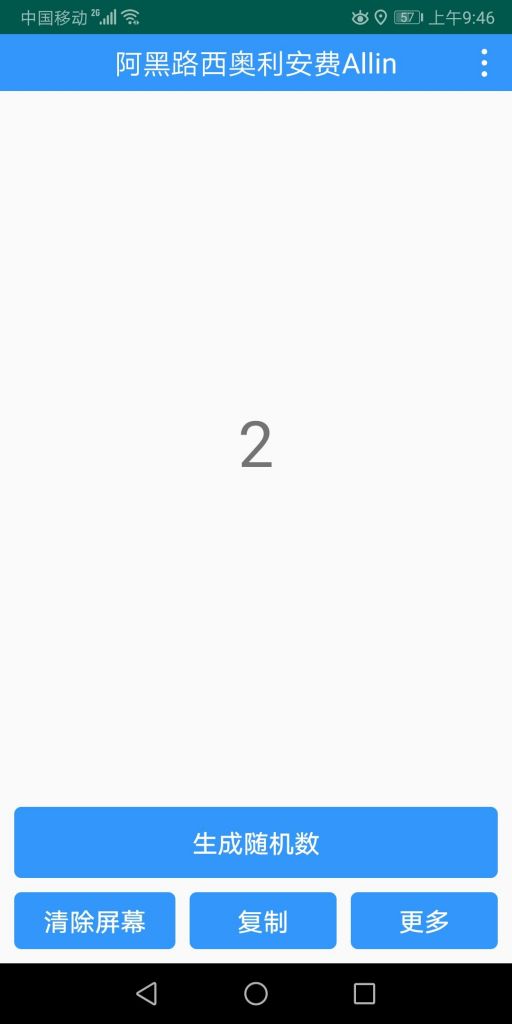Open recent apps from the navigation bar
Screen dimensions: 512x1024
pyautogui.click(x=364, y=993)
